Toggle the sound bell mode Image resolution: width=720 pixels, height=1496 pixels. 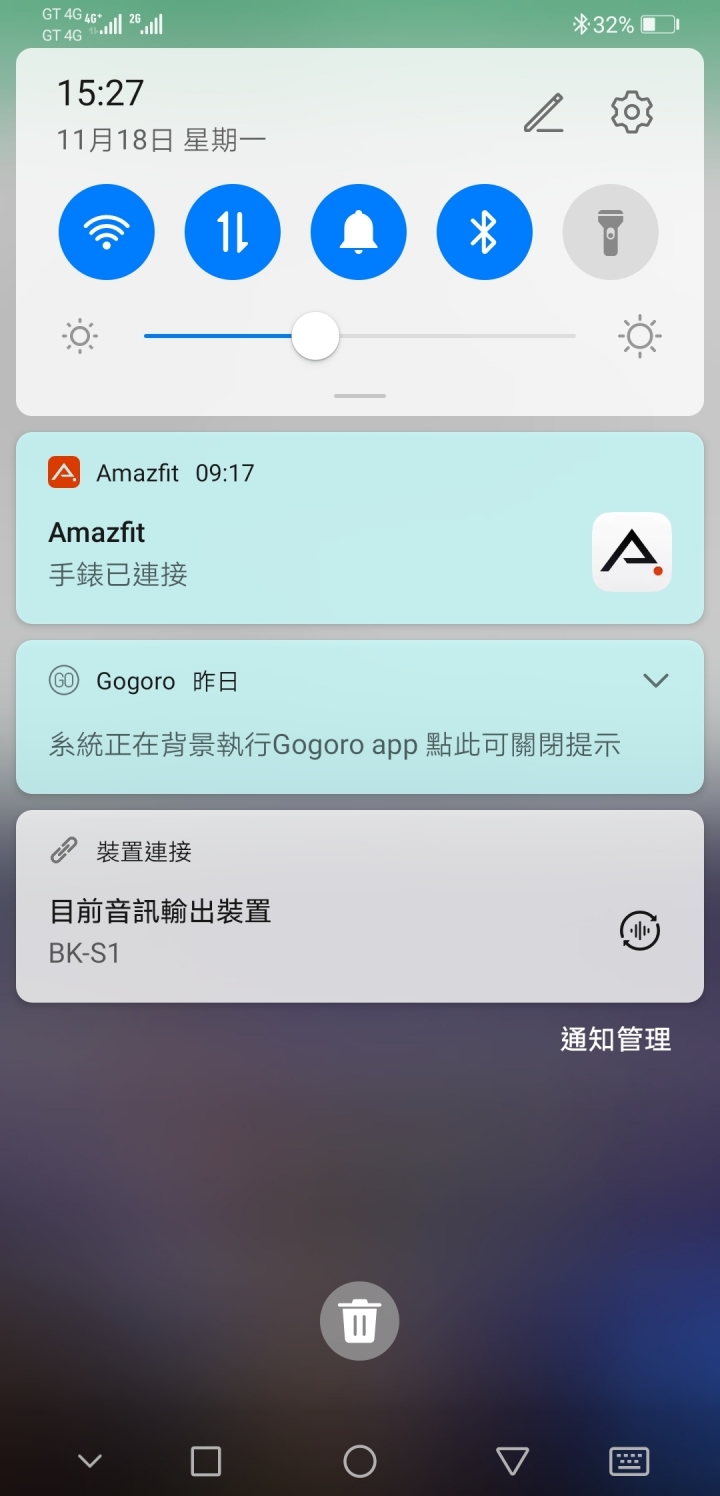(x=359, y=232)
